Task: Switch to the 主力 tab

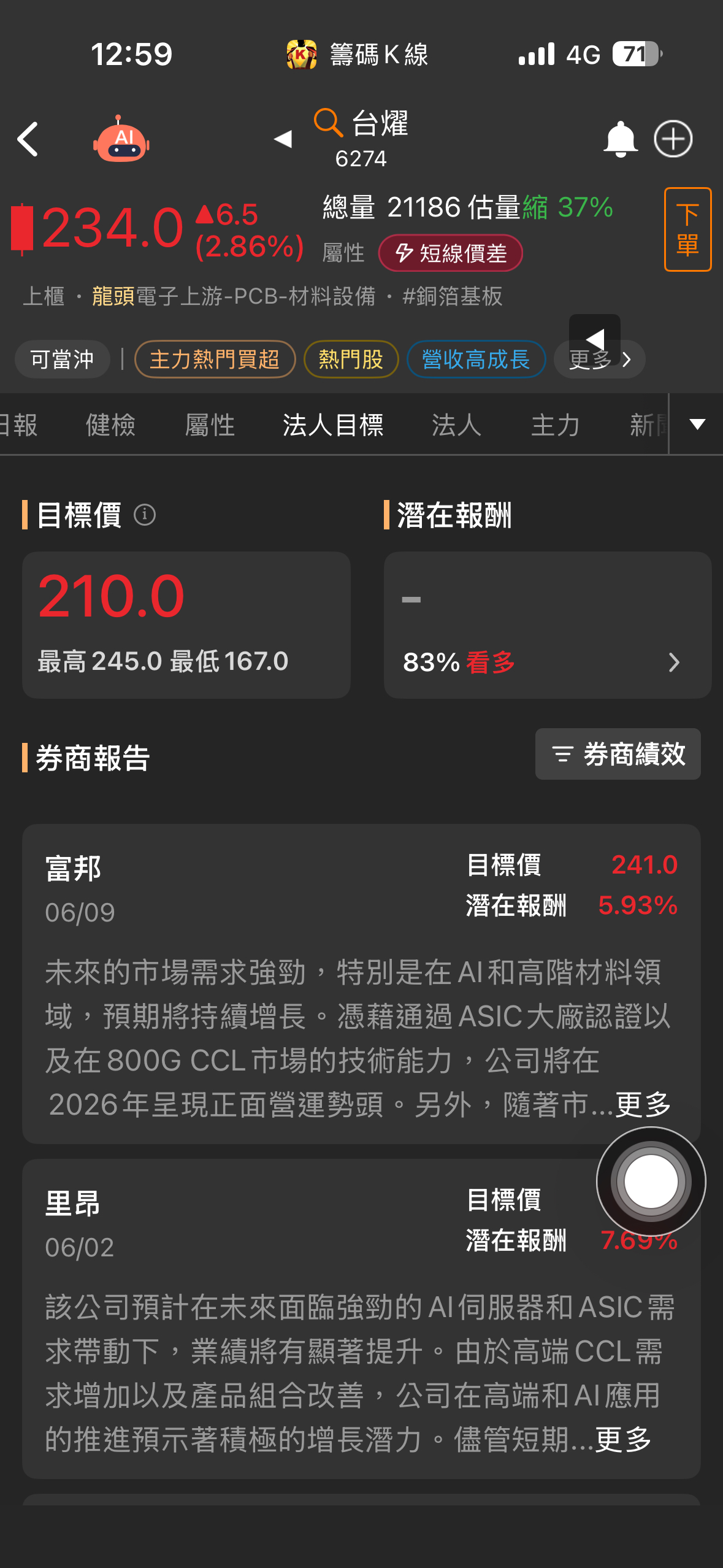Action: 555,425
